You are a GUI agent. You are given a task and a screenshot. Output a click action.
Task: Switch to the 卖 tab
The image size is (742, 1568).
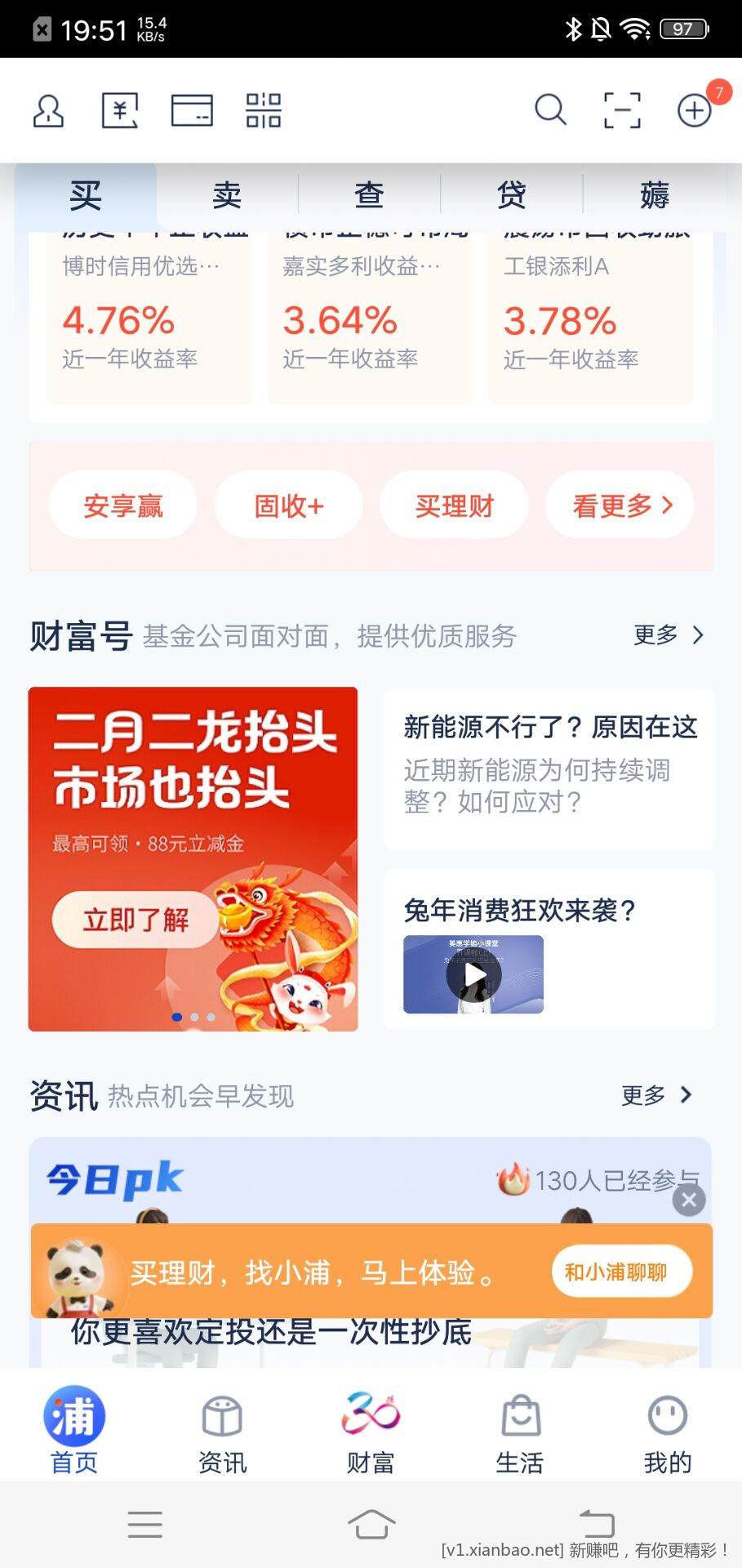pyautogui.click(x=227, y=196)
